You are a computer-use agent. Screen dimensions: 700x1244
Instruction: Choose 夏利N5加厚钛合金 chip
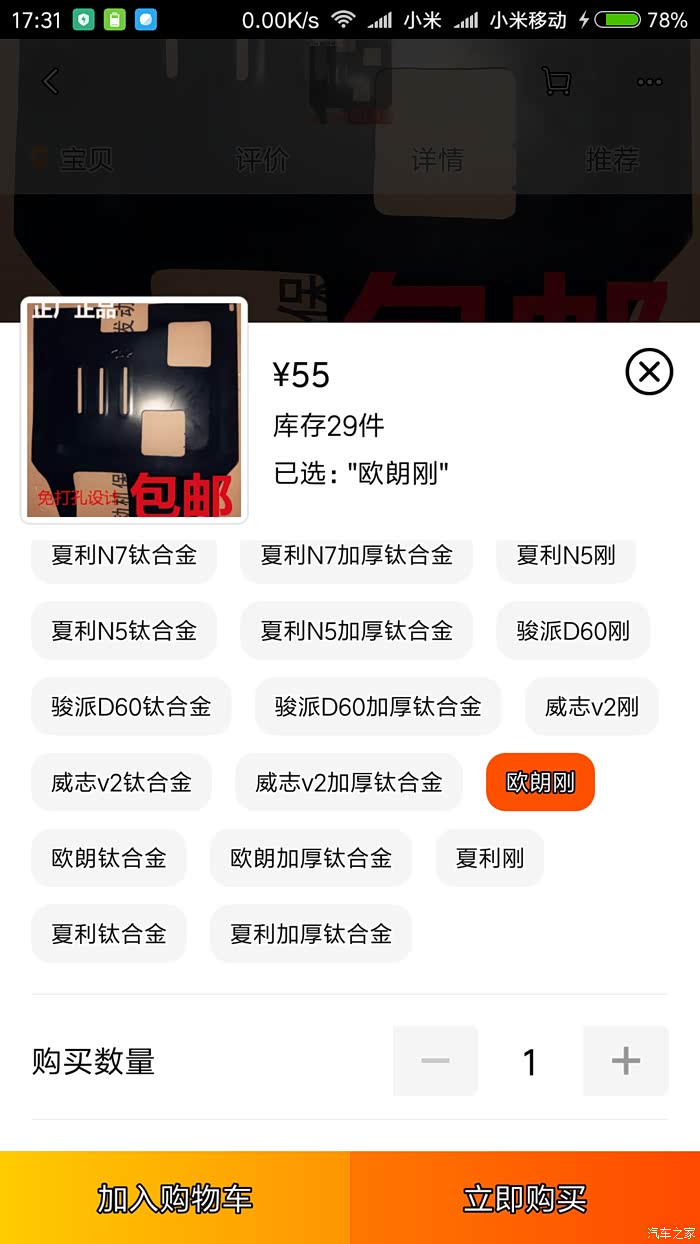tap(356, 631)
